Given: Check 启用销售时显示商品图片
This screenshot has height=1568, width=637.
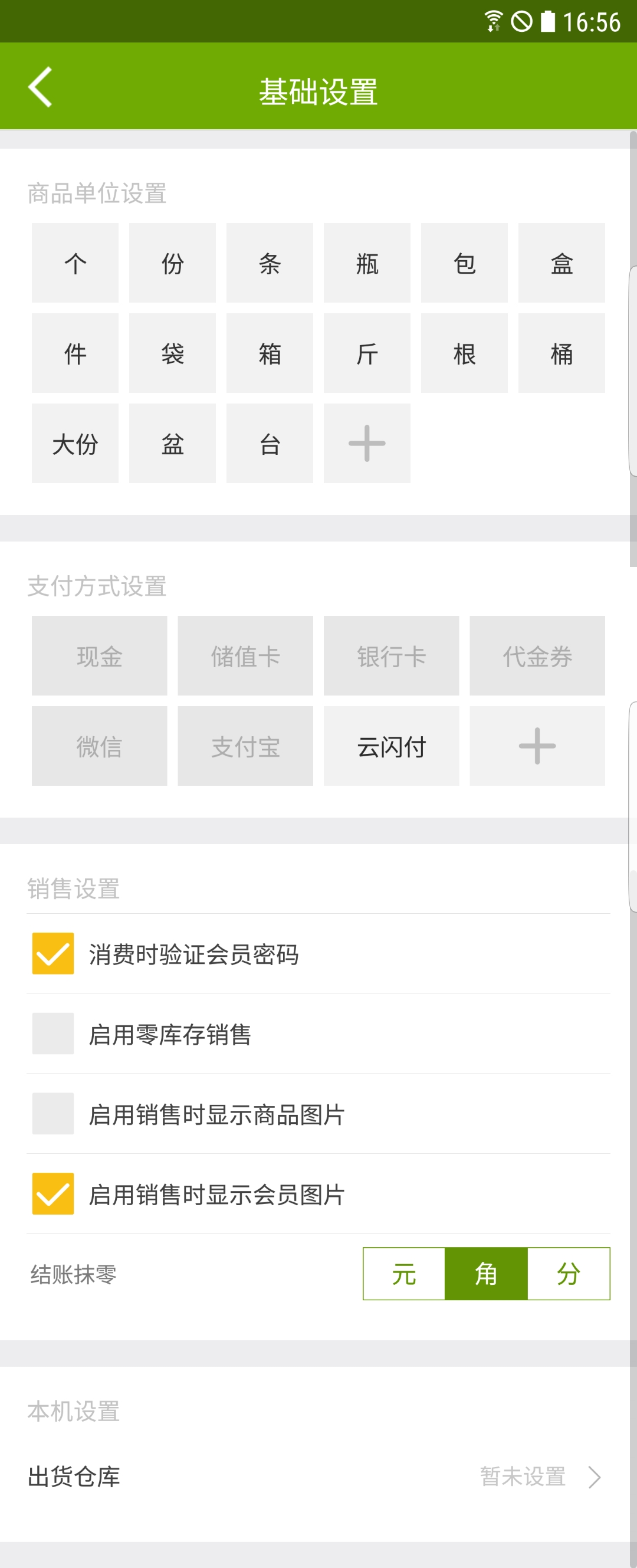Looking at the screenshot, I should 53,1113.
